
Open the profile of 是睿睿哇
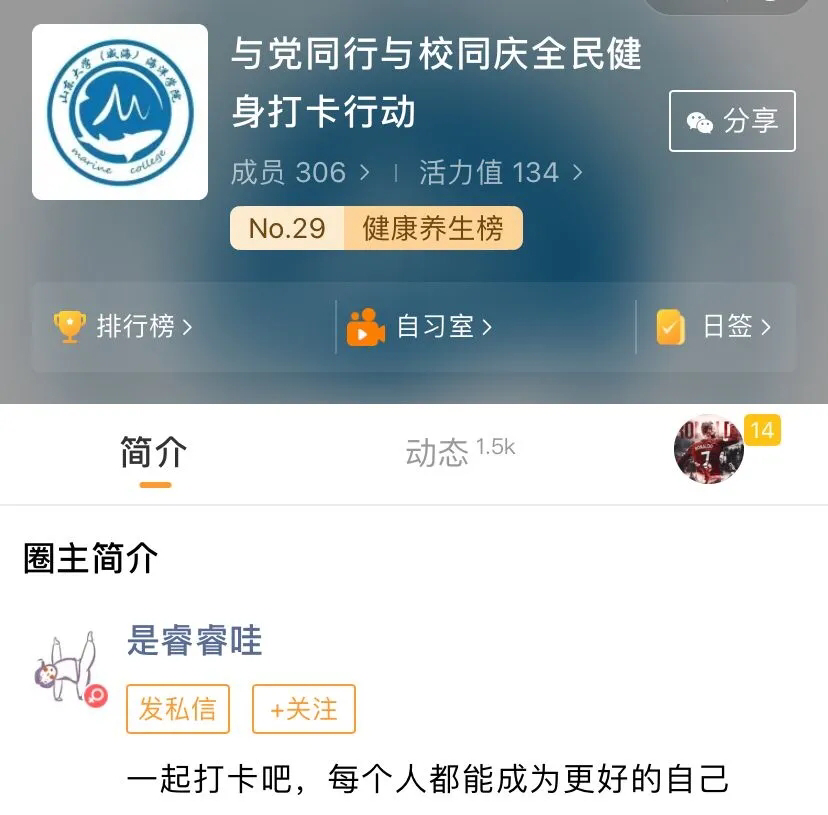[x=194, y=641]
